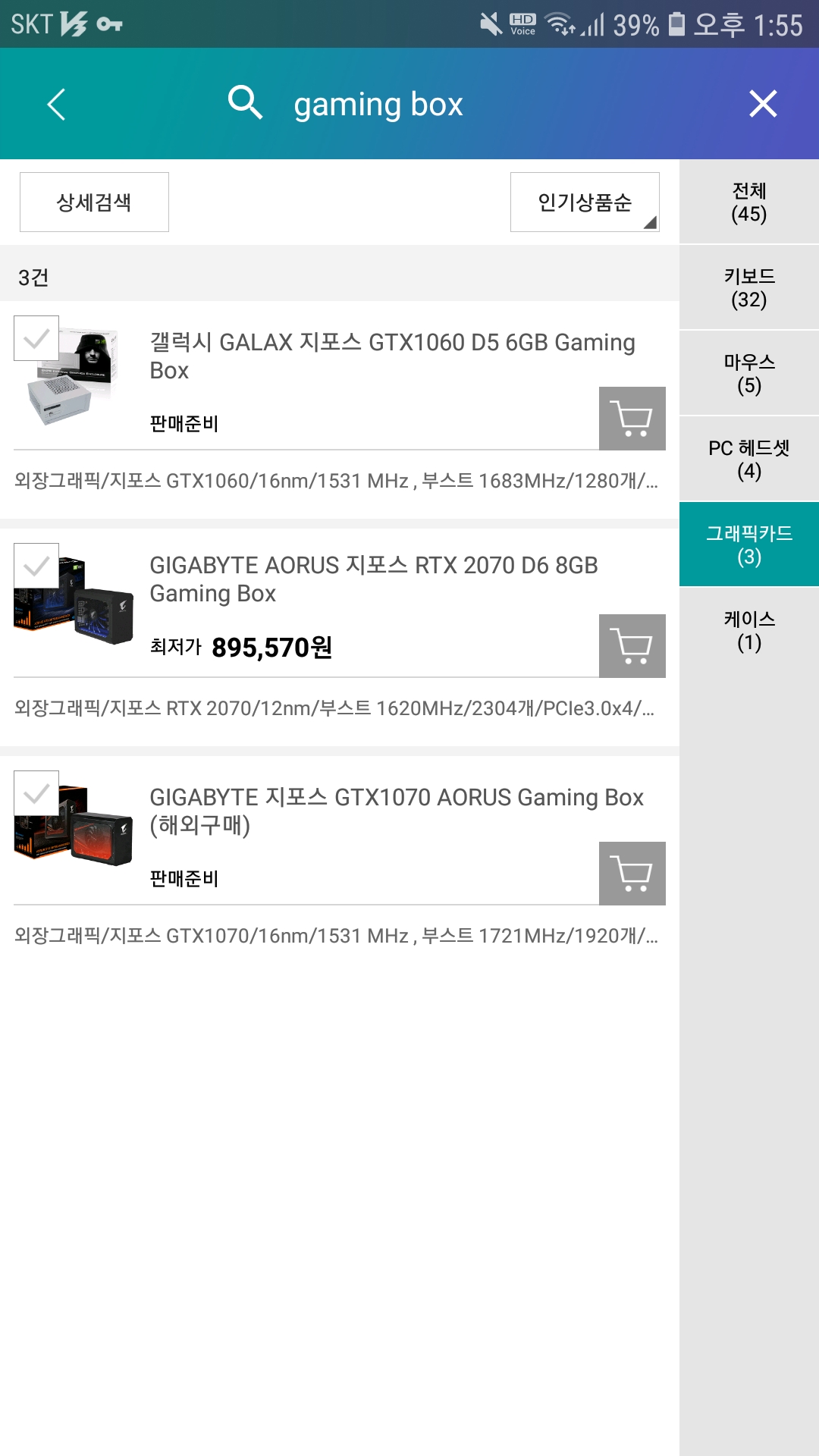819x1456 pixels.
Task: Expand the 인기상품순 sort dropdown
Action: [x=585, y=202]
